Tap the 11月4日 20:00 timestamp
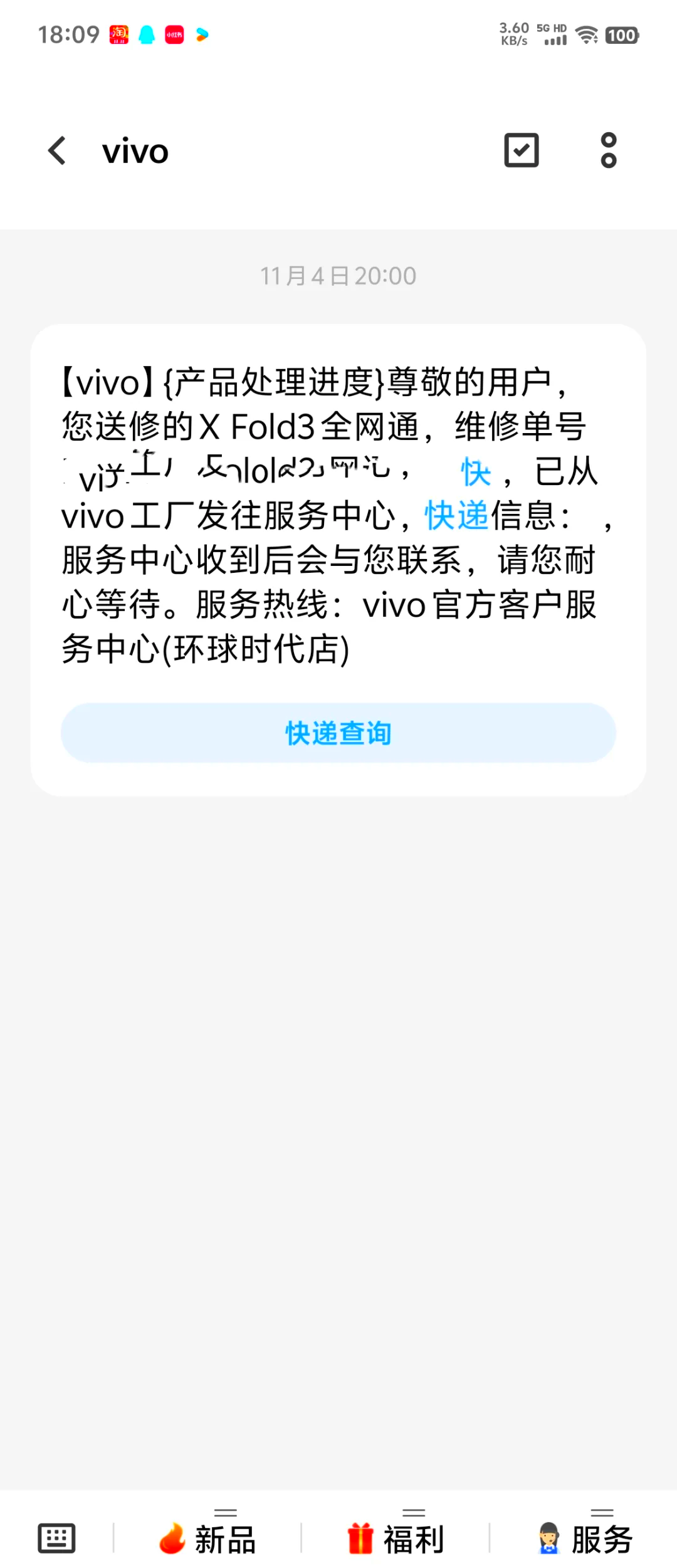 [337, 275]
